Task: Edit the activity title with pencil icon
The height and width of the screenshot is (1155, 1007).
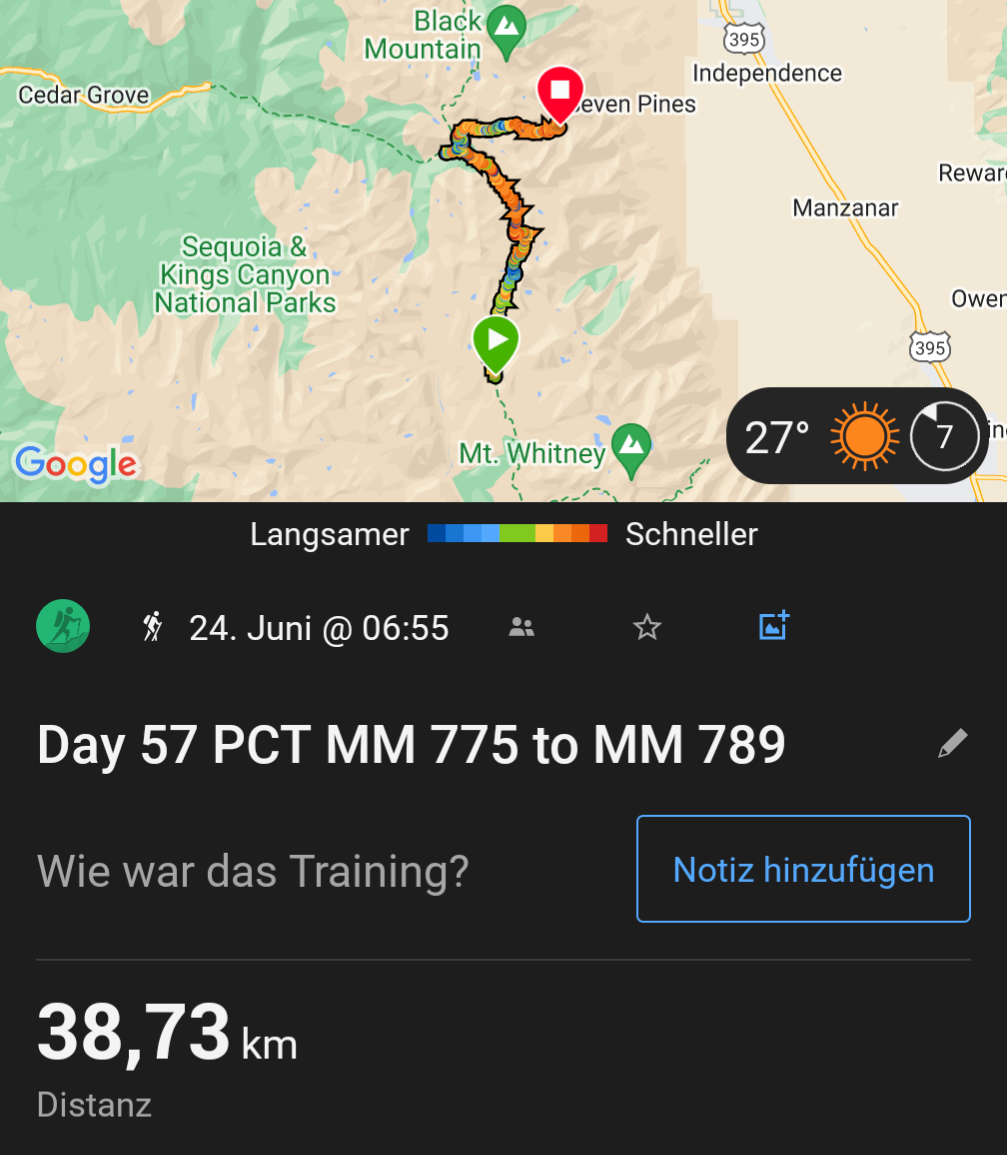Action: (x=952, y=744)
